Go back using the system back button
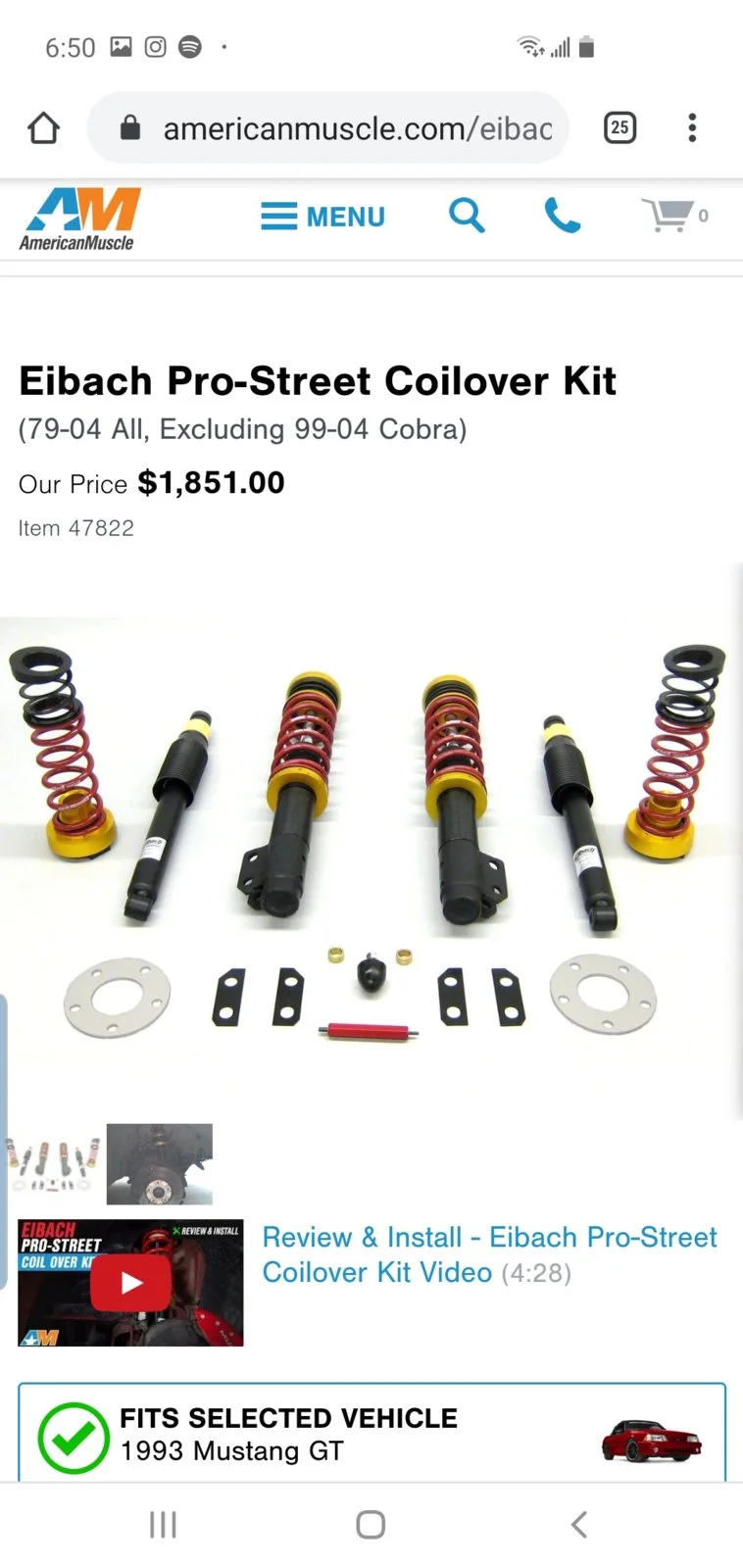The image size is (743, 1568). pyautogui.click(x=579, y=1525)
